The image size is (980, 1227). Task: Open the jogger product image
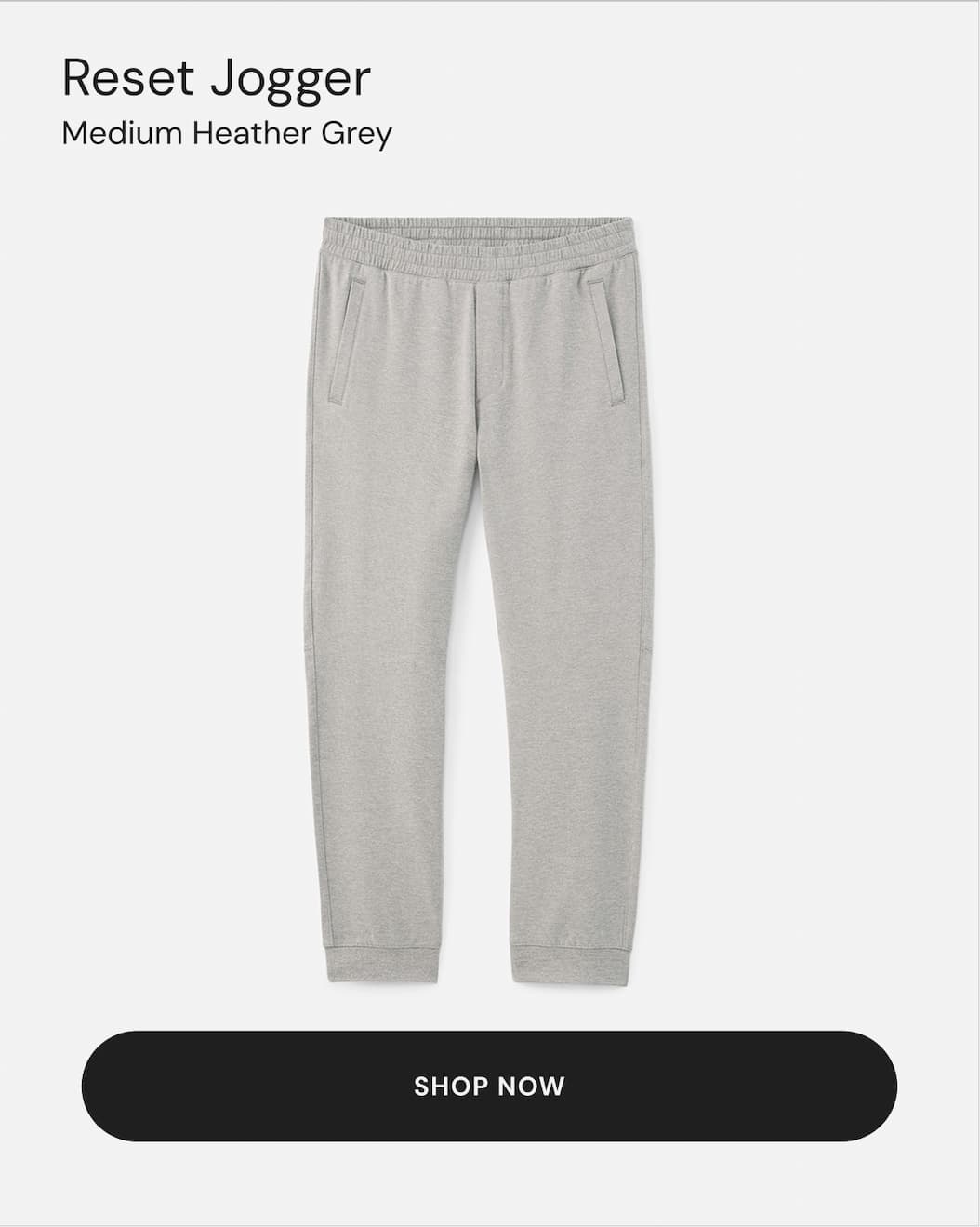pyautogui.click(x=483, y=595)
